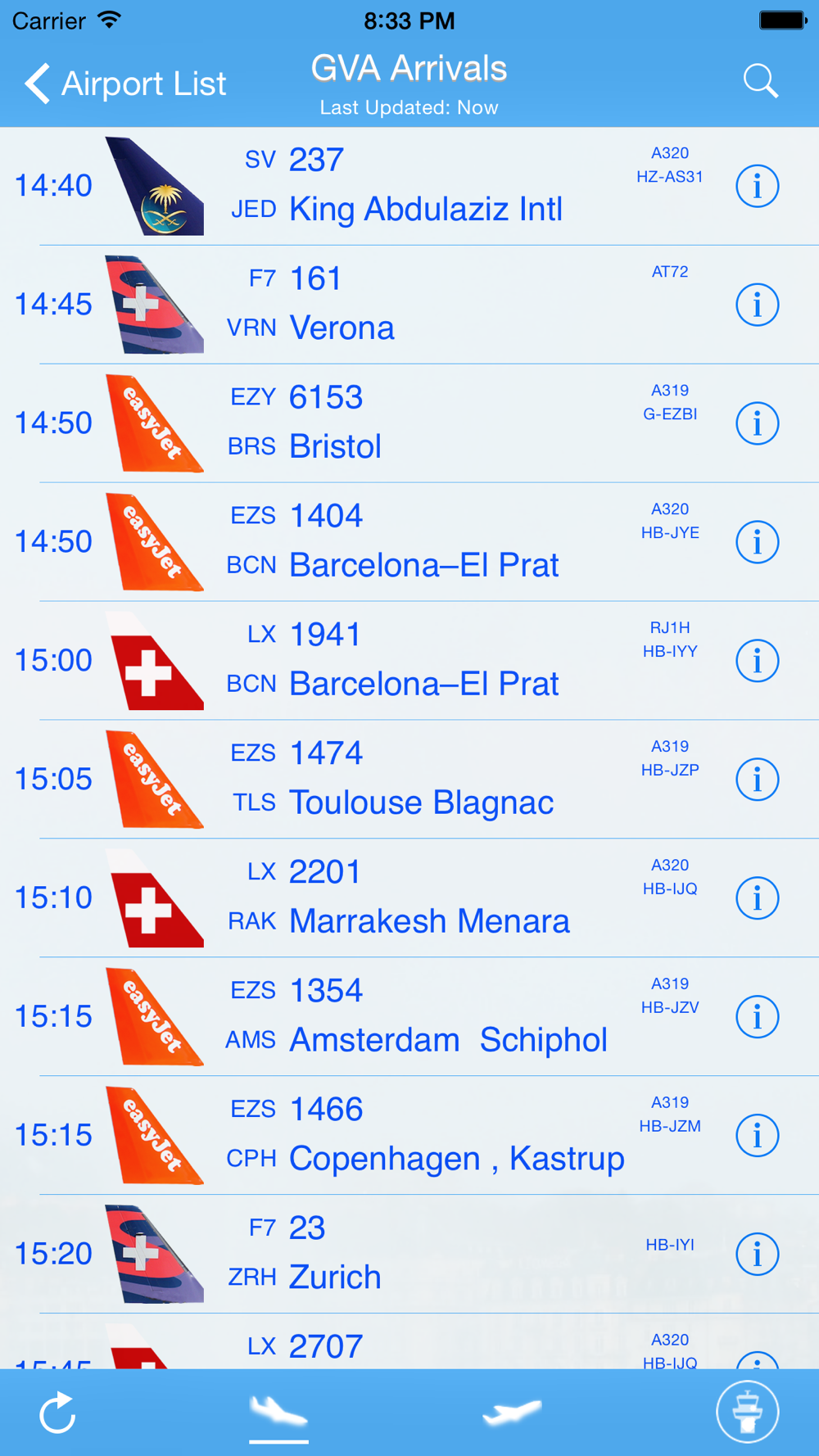View info for EZS 1354 from Amsterdam
The width and height of the screenshot is (819, 1456).
pyautogui.click(x=757, y=1017)
